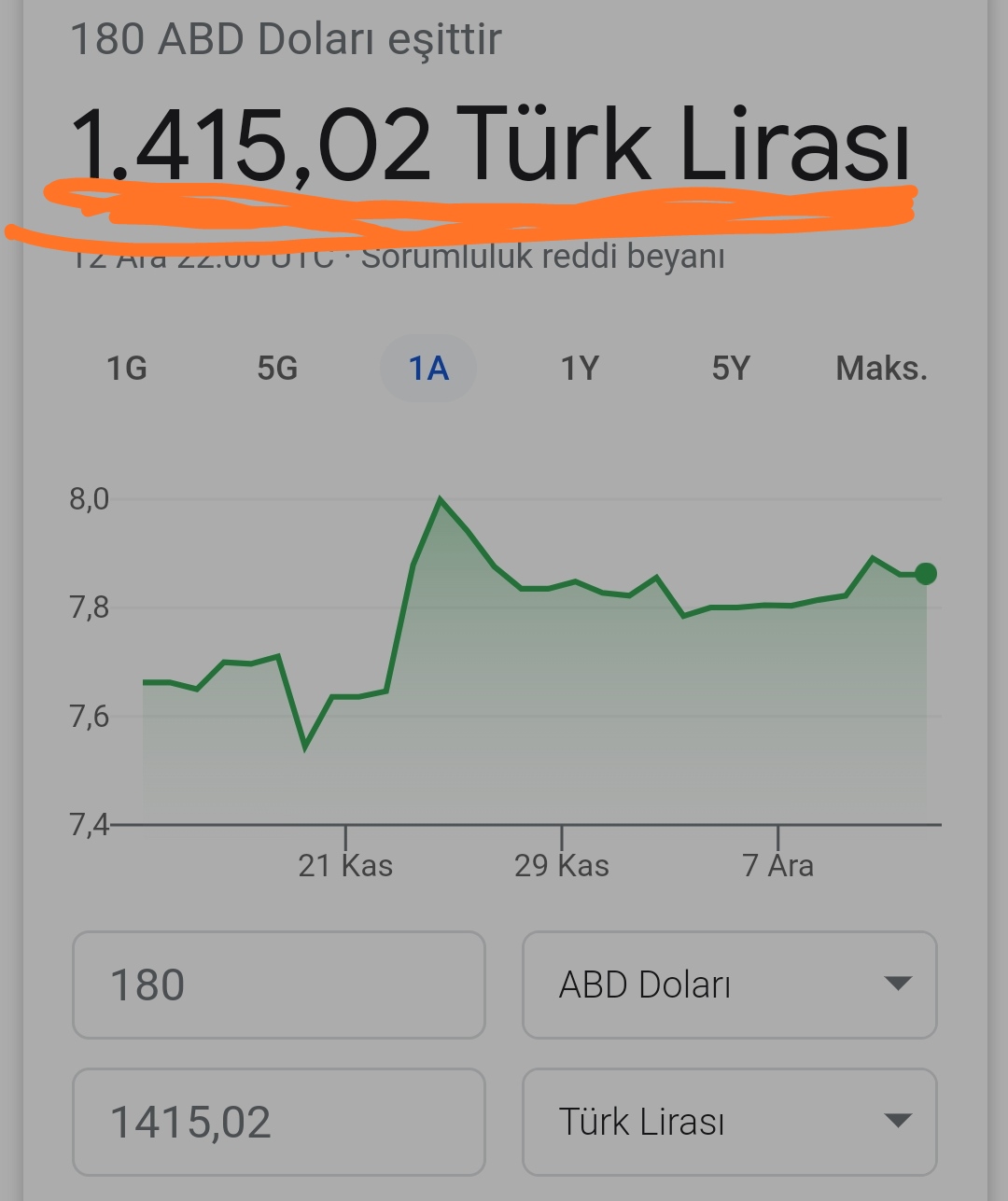Image resolution: width=1008 pixels, height=1201 pixels.
Task: Switch to the 5Y range
Action: point(731,369)
